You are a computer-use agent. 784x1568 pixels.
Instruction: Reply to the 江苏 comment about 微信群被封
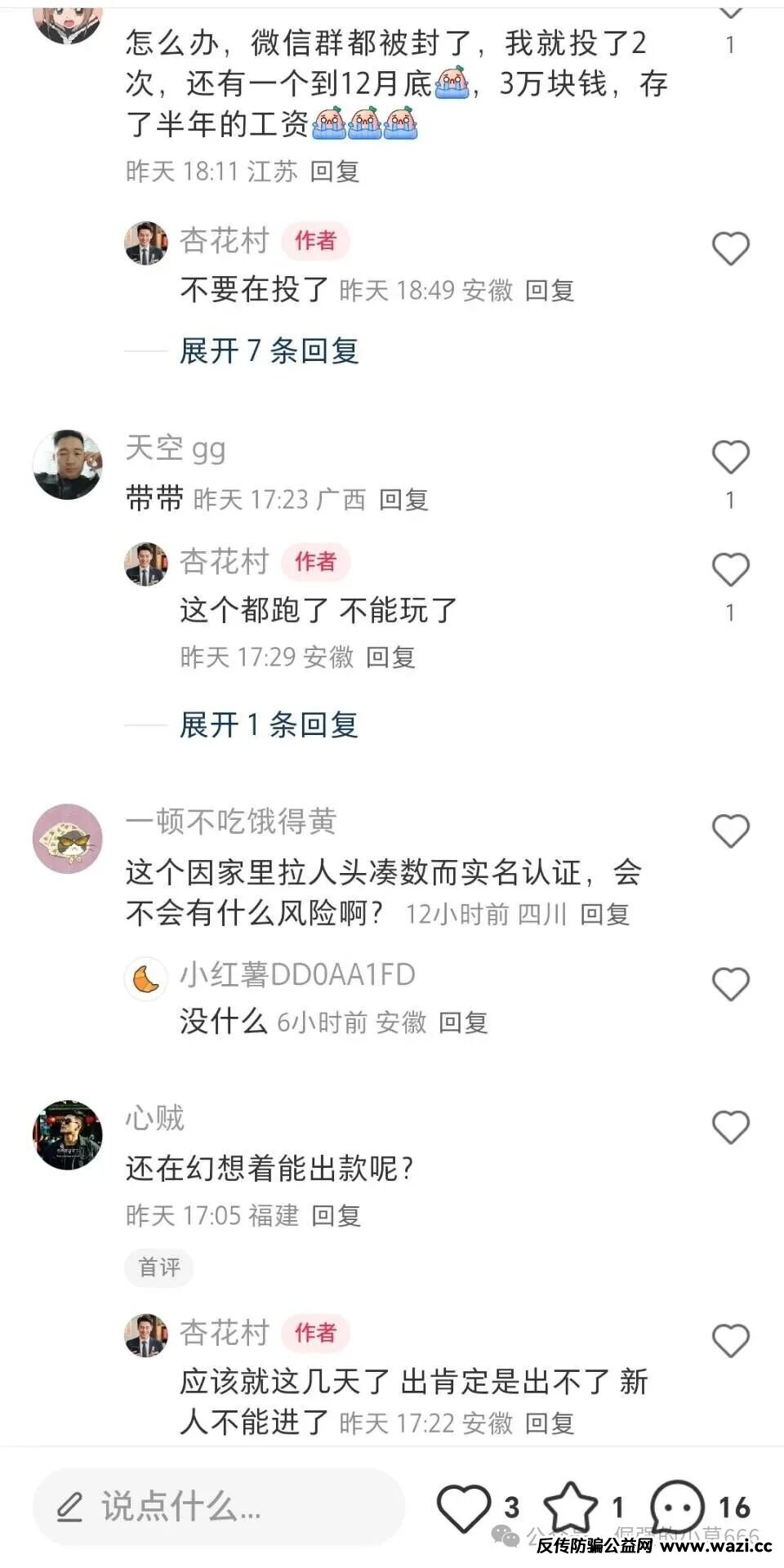coord(335,171)
